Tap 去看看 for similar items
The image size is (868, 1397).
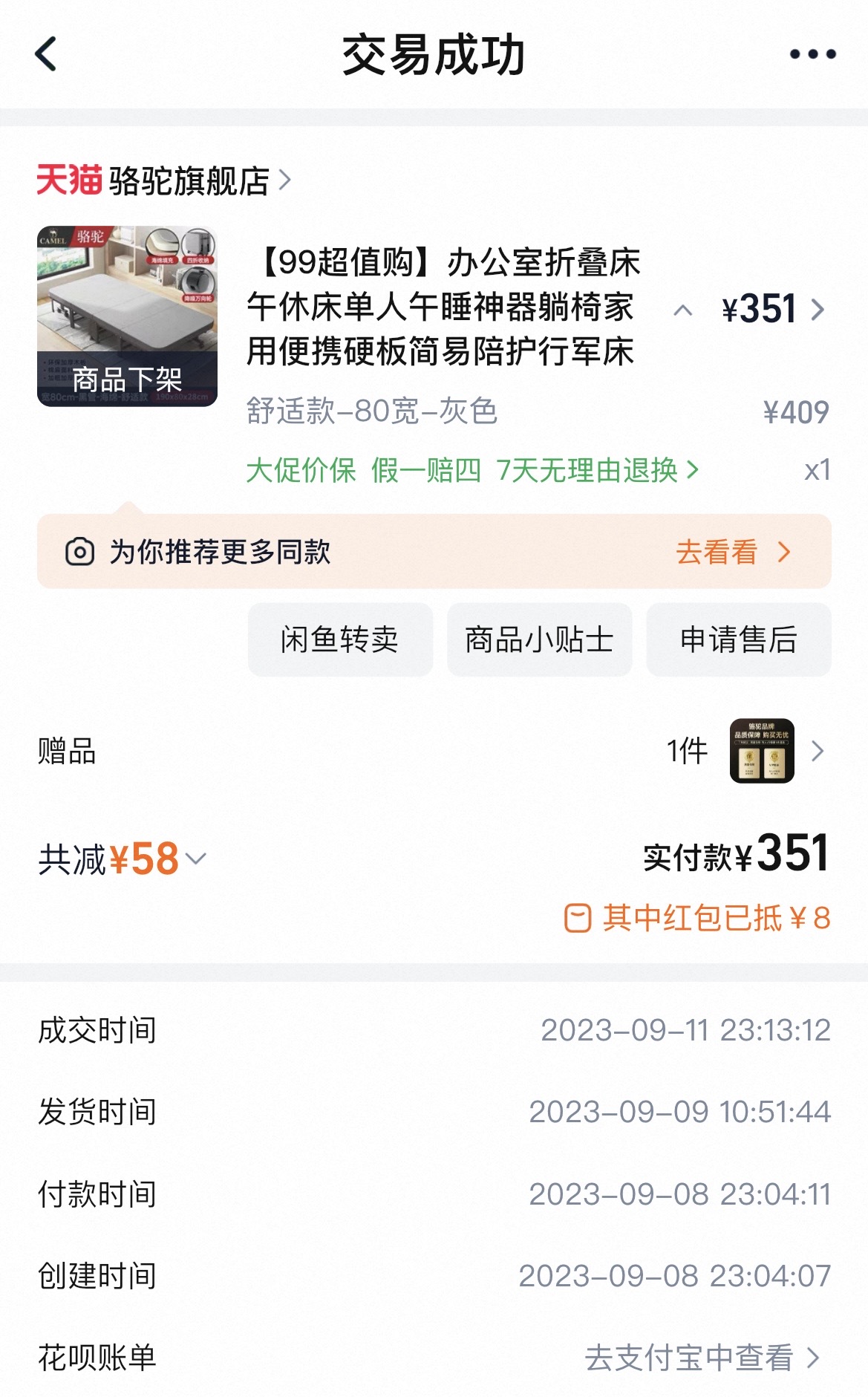(732, 552)
